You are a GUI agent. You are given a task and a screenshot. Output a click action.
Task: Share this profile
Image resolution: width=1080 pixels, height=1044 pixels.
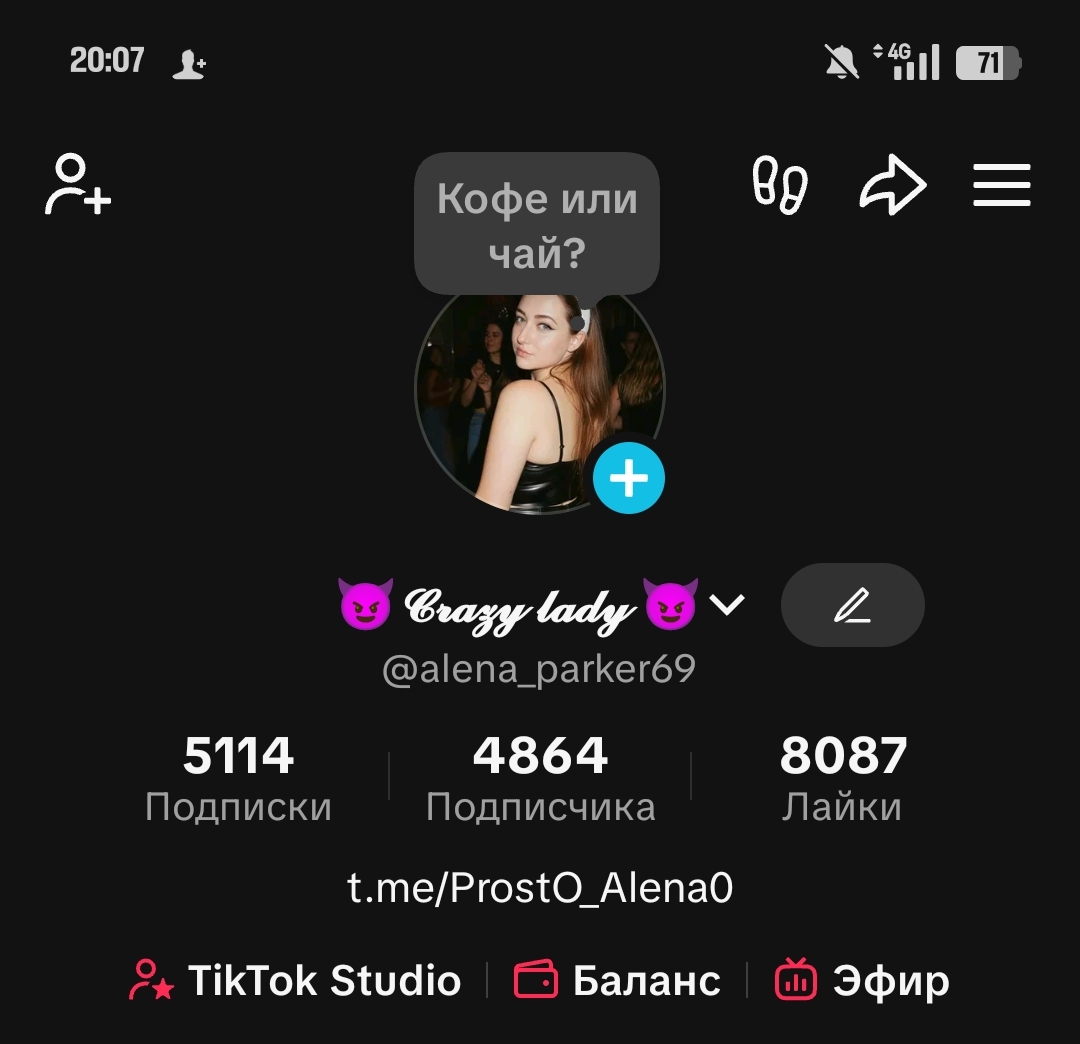(892, 186)
